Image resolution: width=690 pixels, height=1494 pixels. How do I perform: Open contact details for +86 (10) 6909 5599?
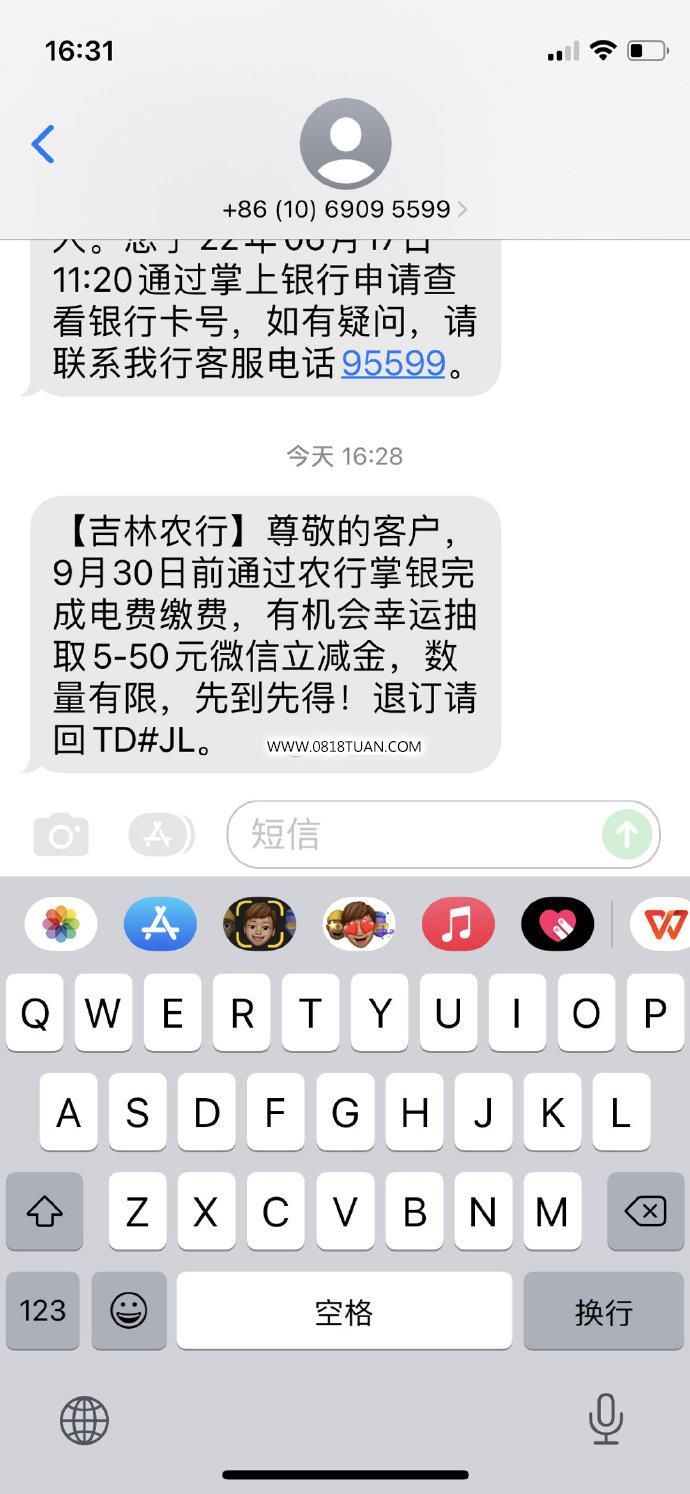345,209
